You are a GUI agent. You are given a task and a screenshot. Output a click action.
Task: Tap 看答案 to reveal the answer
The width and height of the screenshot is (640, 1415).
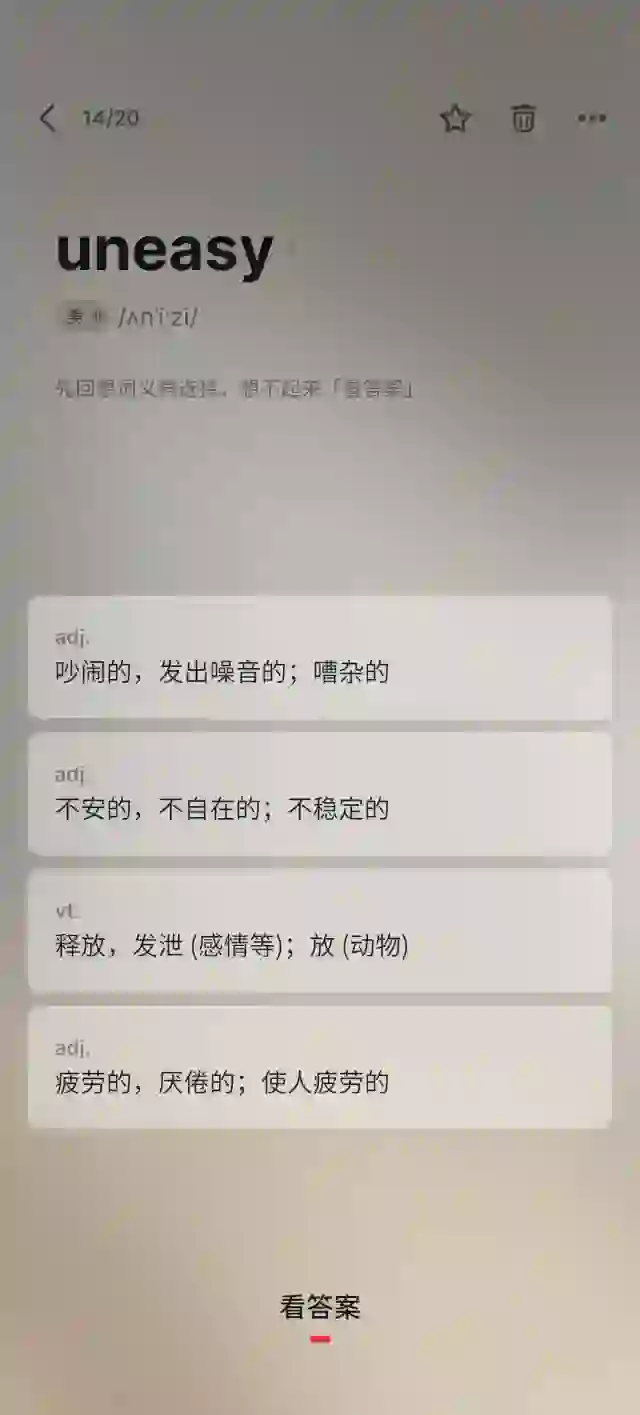tap(319, 1307)
